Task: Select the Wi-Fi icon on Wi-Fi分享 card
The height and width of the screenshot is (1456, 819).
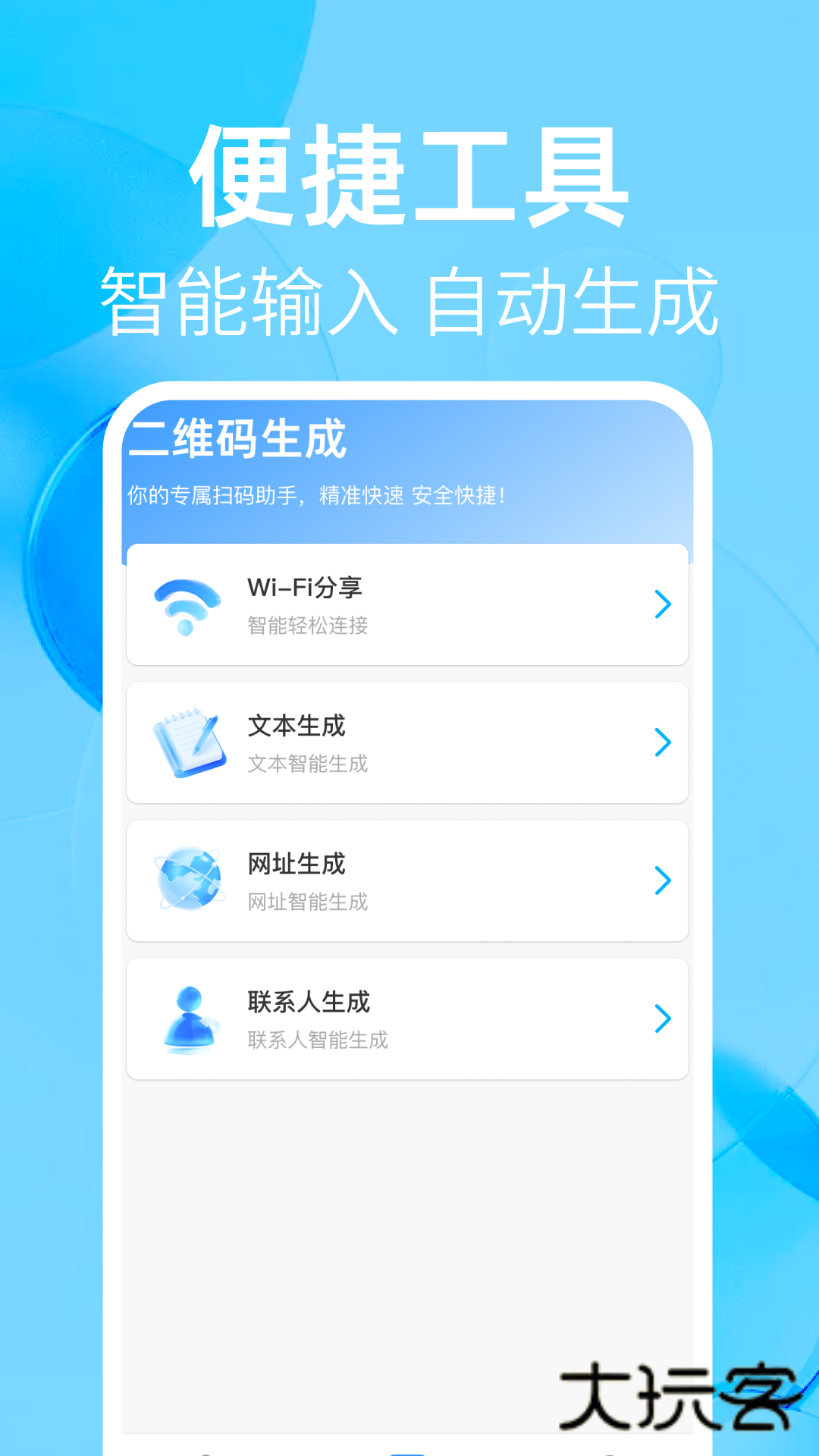Action: [186, 604]
